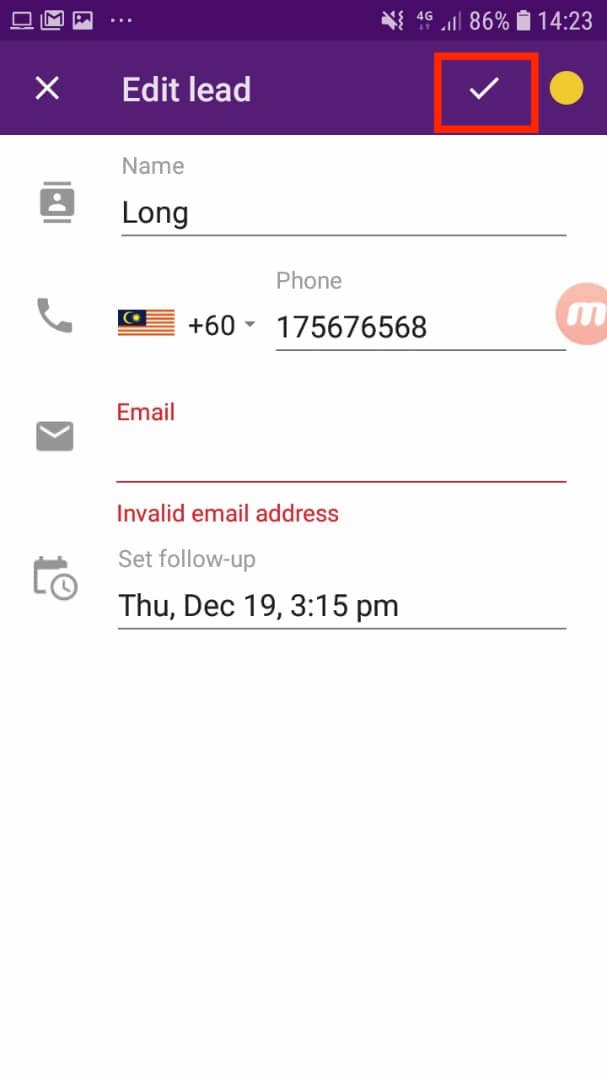Open the floating pink bubble

pos(583,314)
